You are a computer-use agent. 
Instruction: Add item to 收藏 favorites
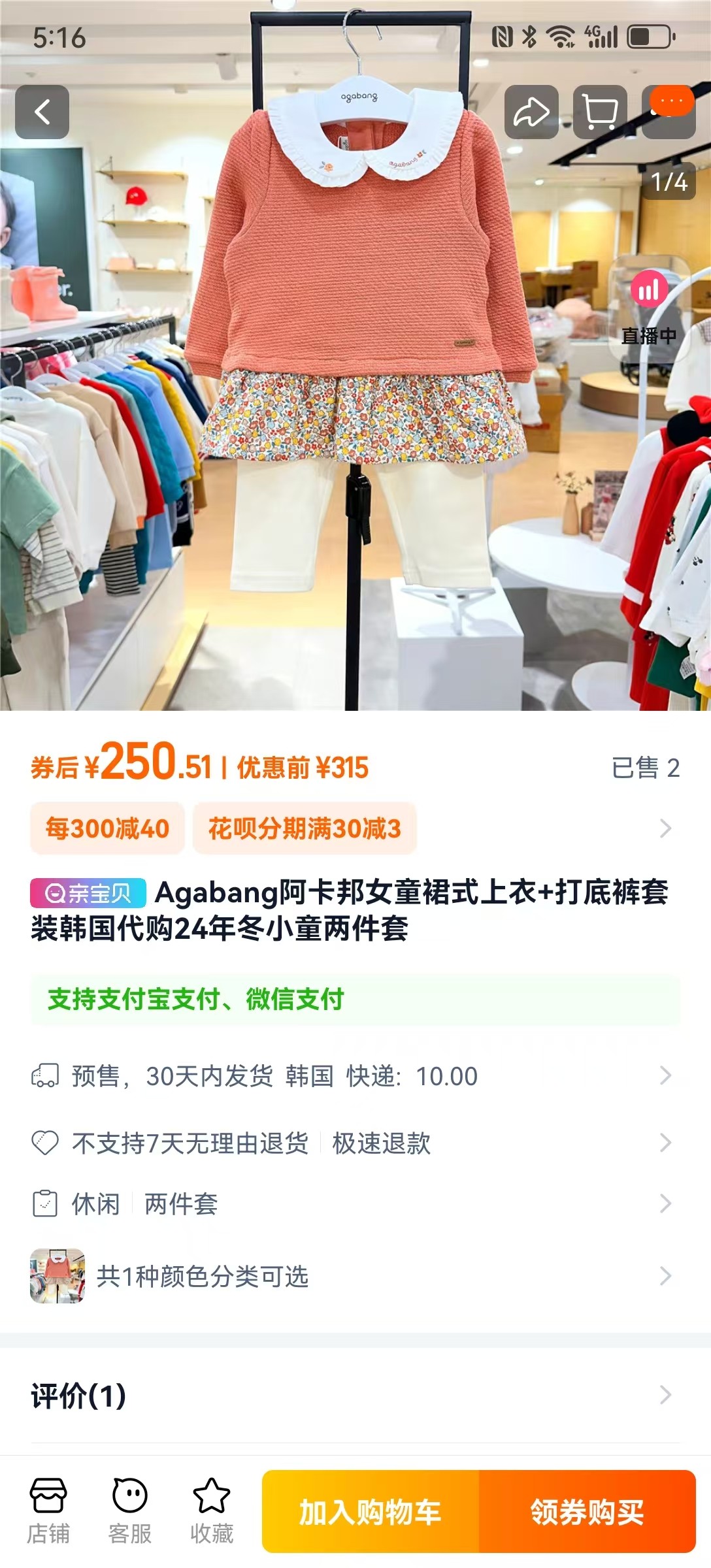[x=212, y=1512]
